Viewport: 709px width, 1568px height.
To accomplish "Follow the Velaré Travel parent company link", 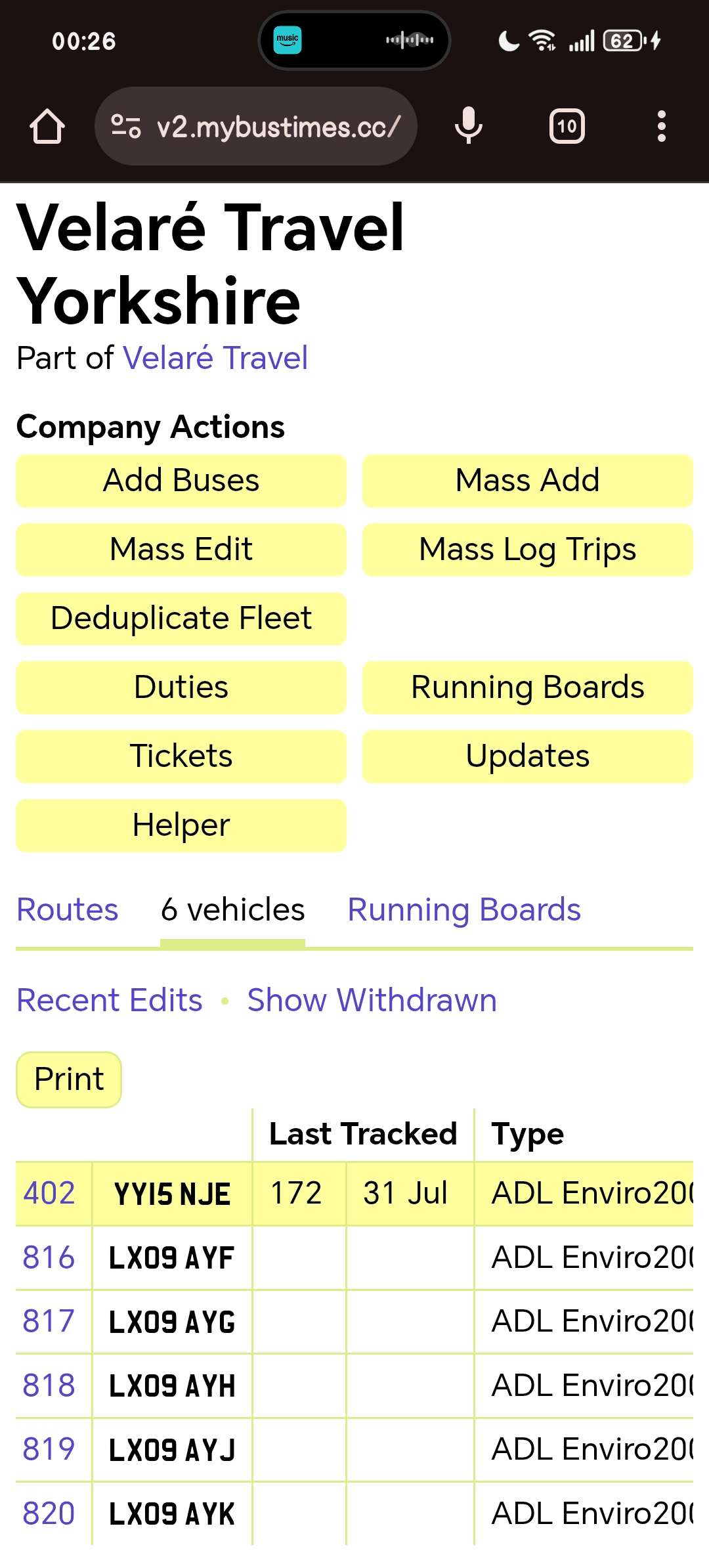I will point(215,358).
